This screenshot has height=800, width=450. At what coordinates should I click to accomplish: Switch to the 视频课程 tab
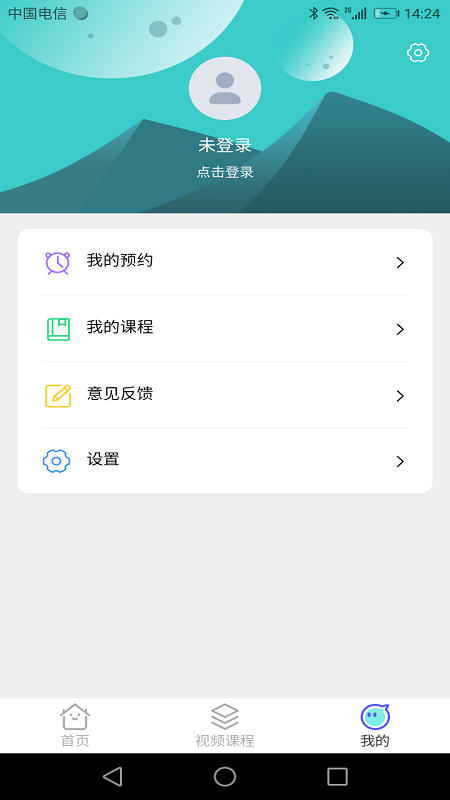(x=225, y=725)
